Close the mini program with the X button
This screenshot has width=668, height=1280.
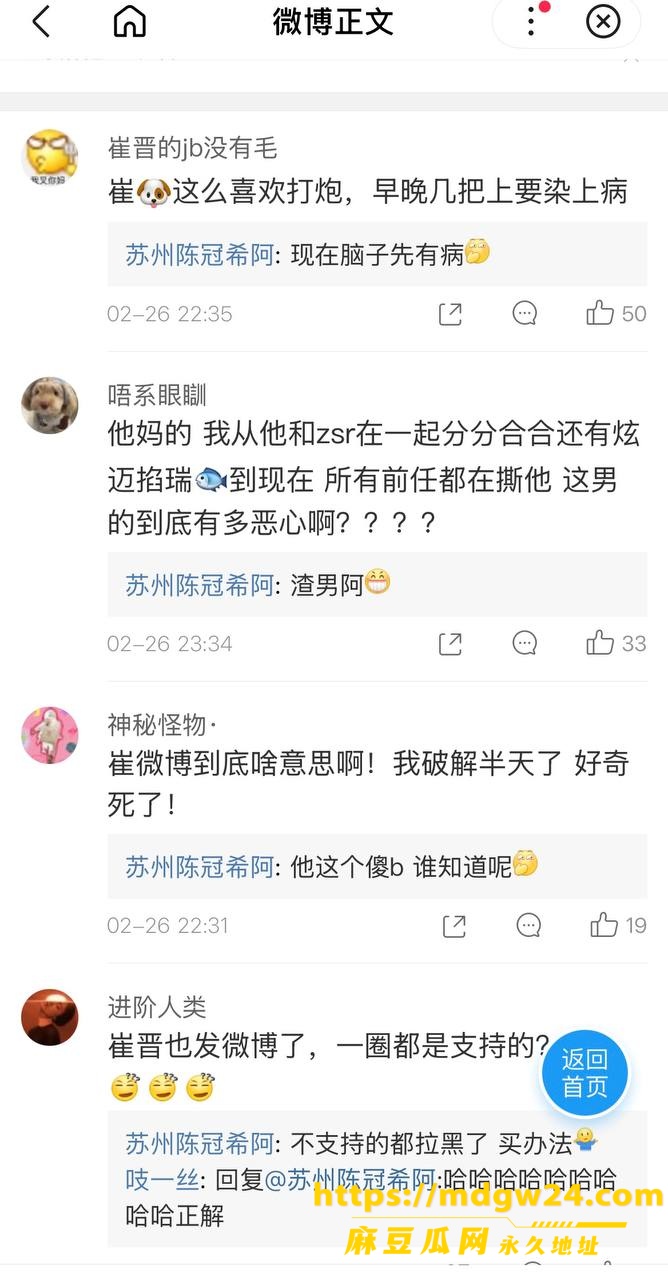pos(602,21)
